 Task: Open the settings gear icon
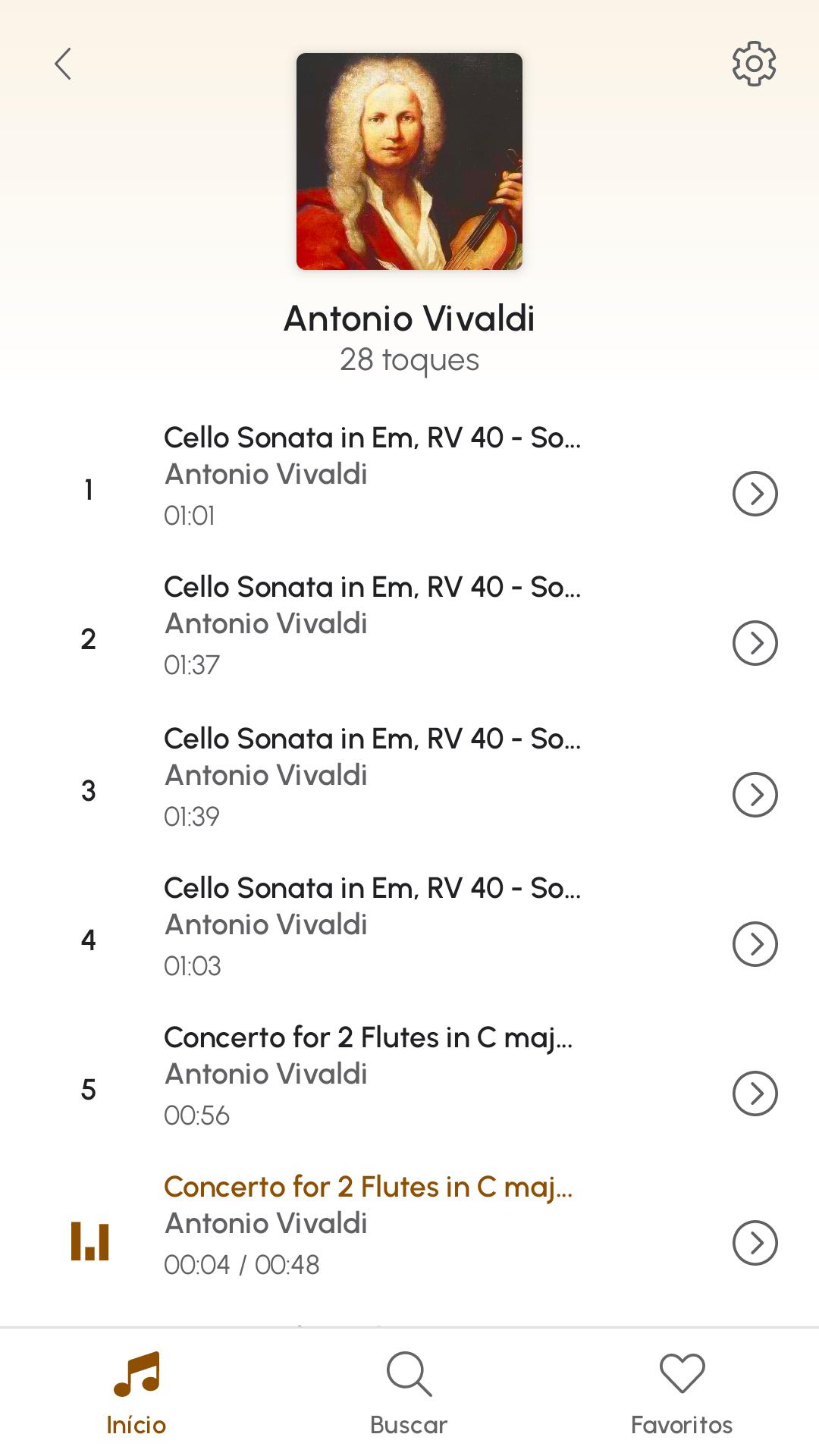(754, 64)
